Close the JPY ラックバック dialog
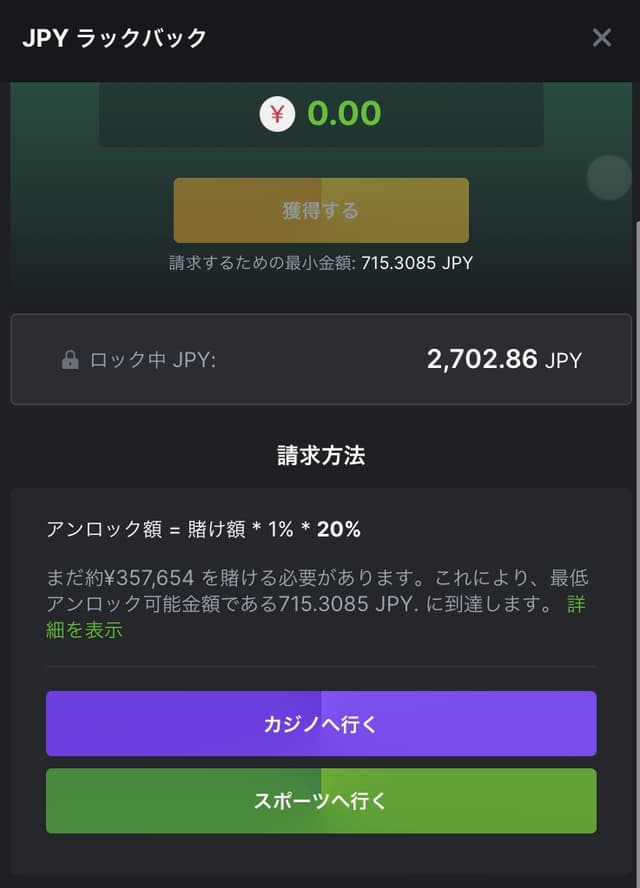 tap(601, 38)
